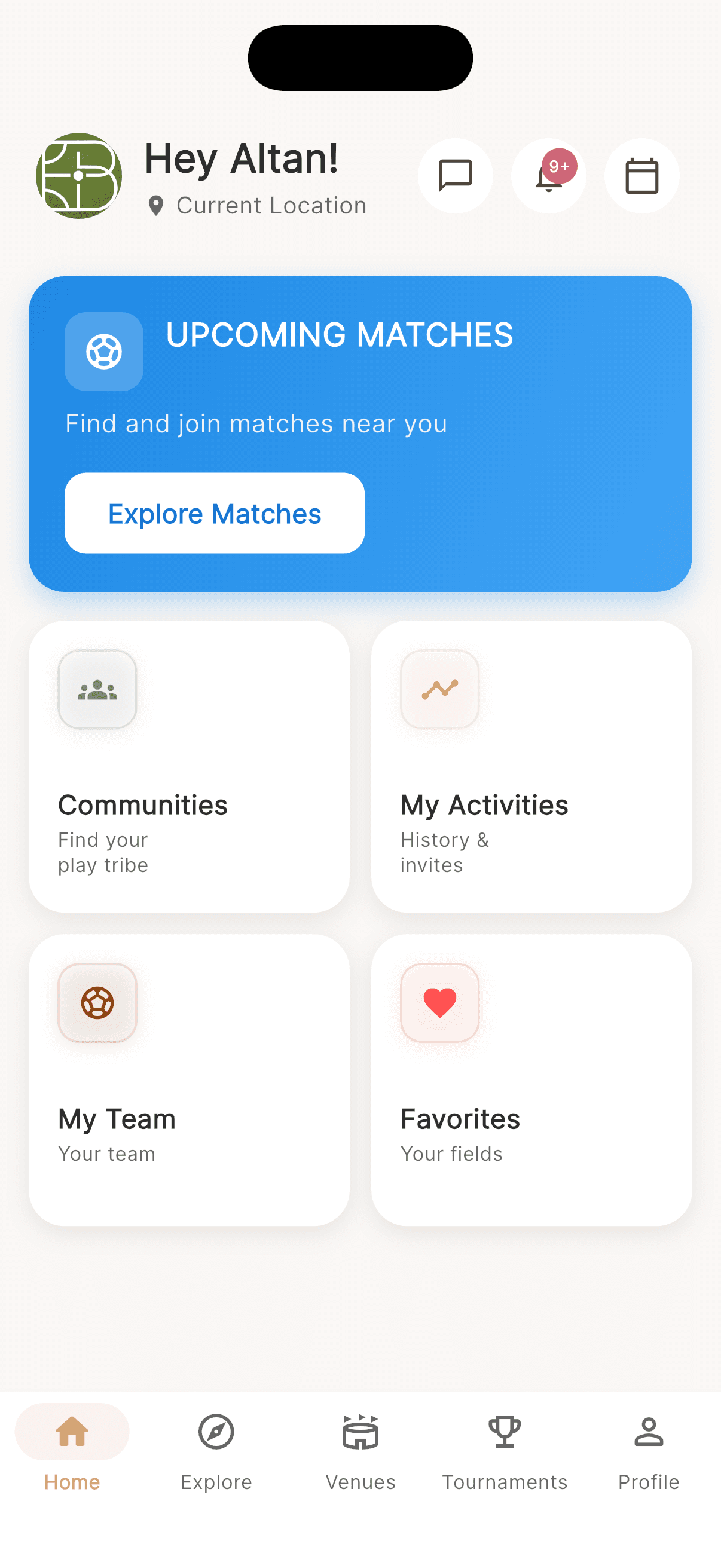
Task: Select the Home tab in bottom navigation
Action: 72,1448
